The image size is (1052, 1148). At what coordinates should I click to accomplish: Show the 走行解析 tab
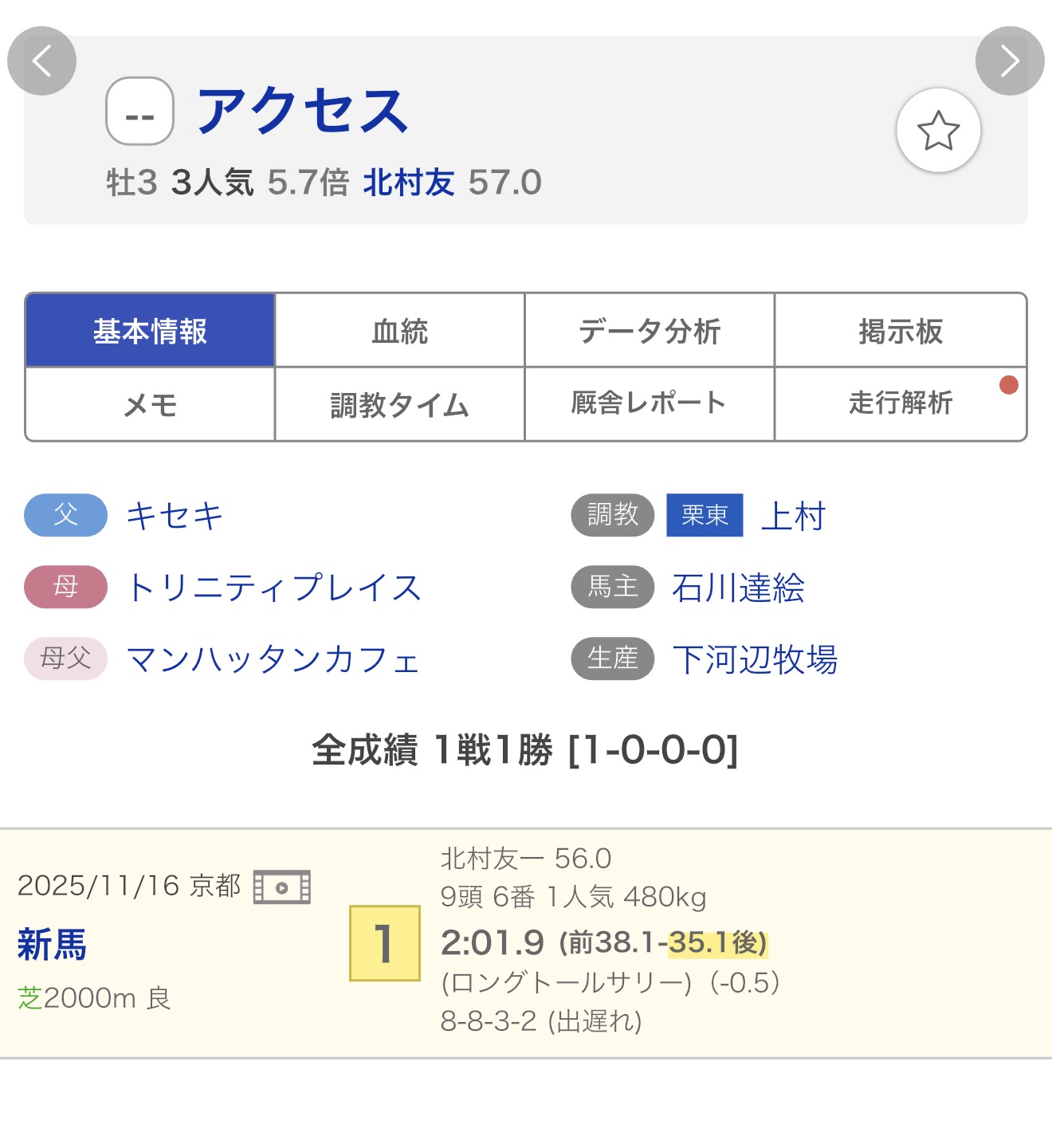pyautogui.click(x=901, y=404)
